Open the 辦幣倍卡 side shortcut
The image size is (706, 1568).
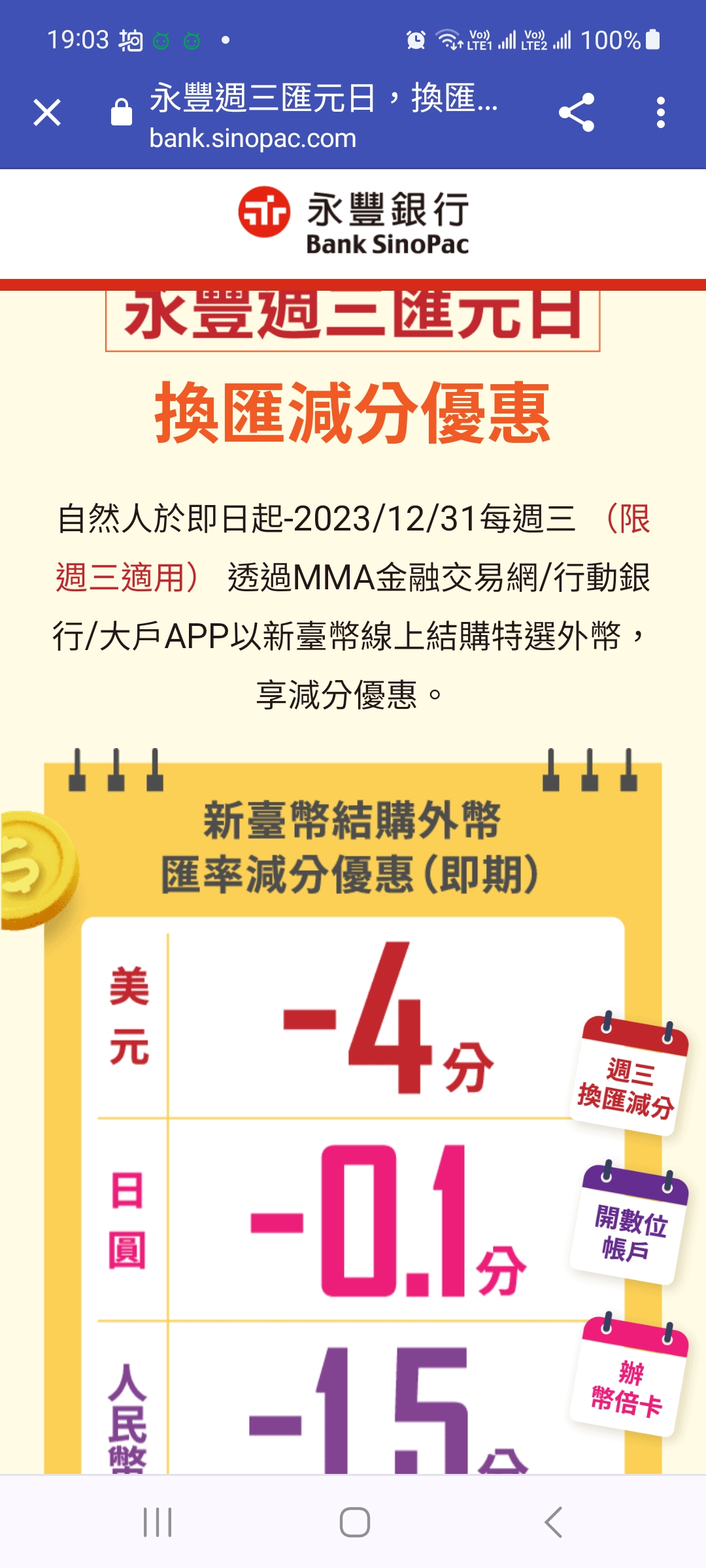coord(629,1377)
